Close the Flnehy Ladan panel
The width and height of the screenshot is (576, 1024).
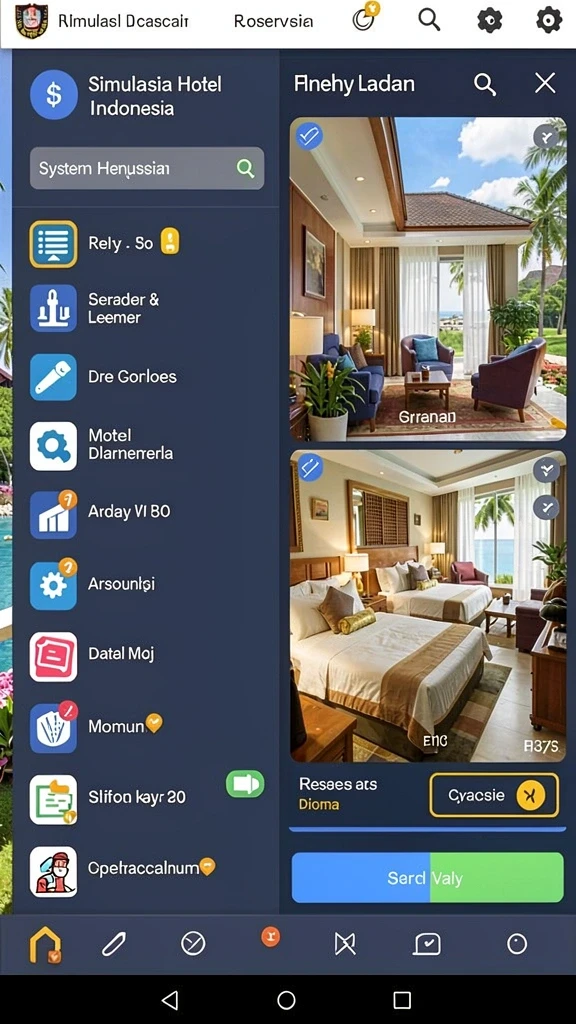point(545,84)
